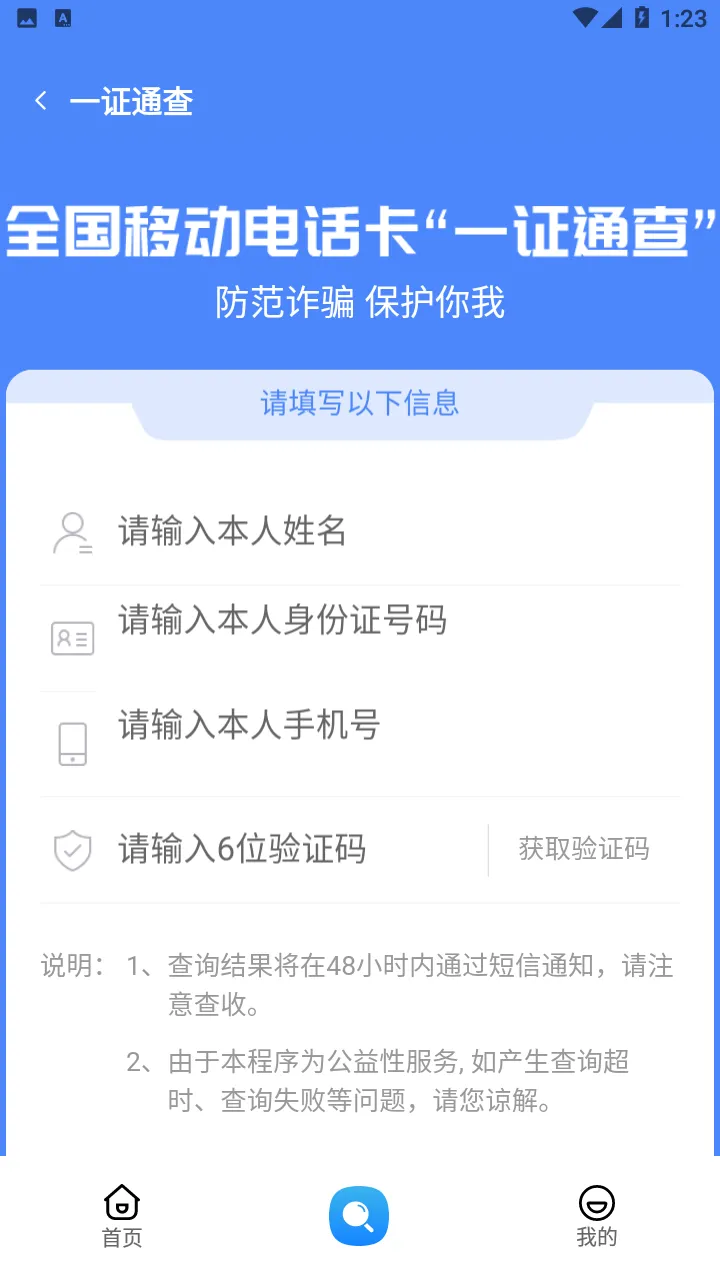720x1280 pixels.
Task: Open the 我的 profile icon
Action: click(x=596, y=1203)
